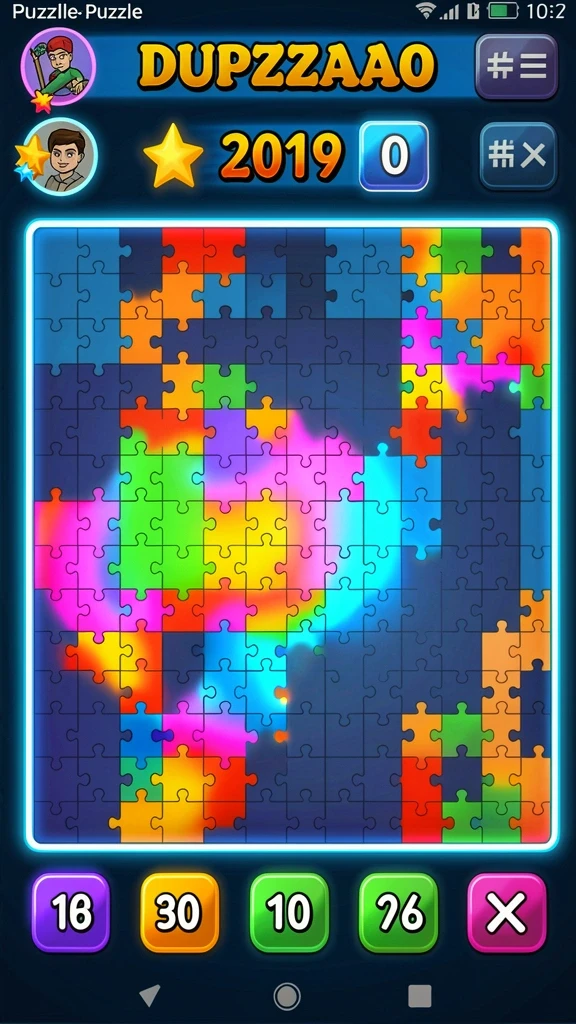The height and width of the screenshot is (1024, 576).
Task: Open the grid menu button beside the title
Action: pyautogui.click(x=517, y=67)
